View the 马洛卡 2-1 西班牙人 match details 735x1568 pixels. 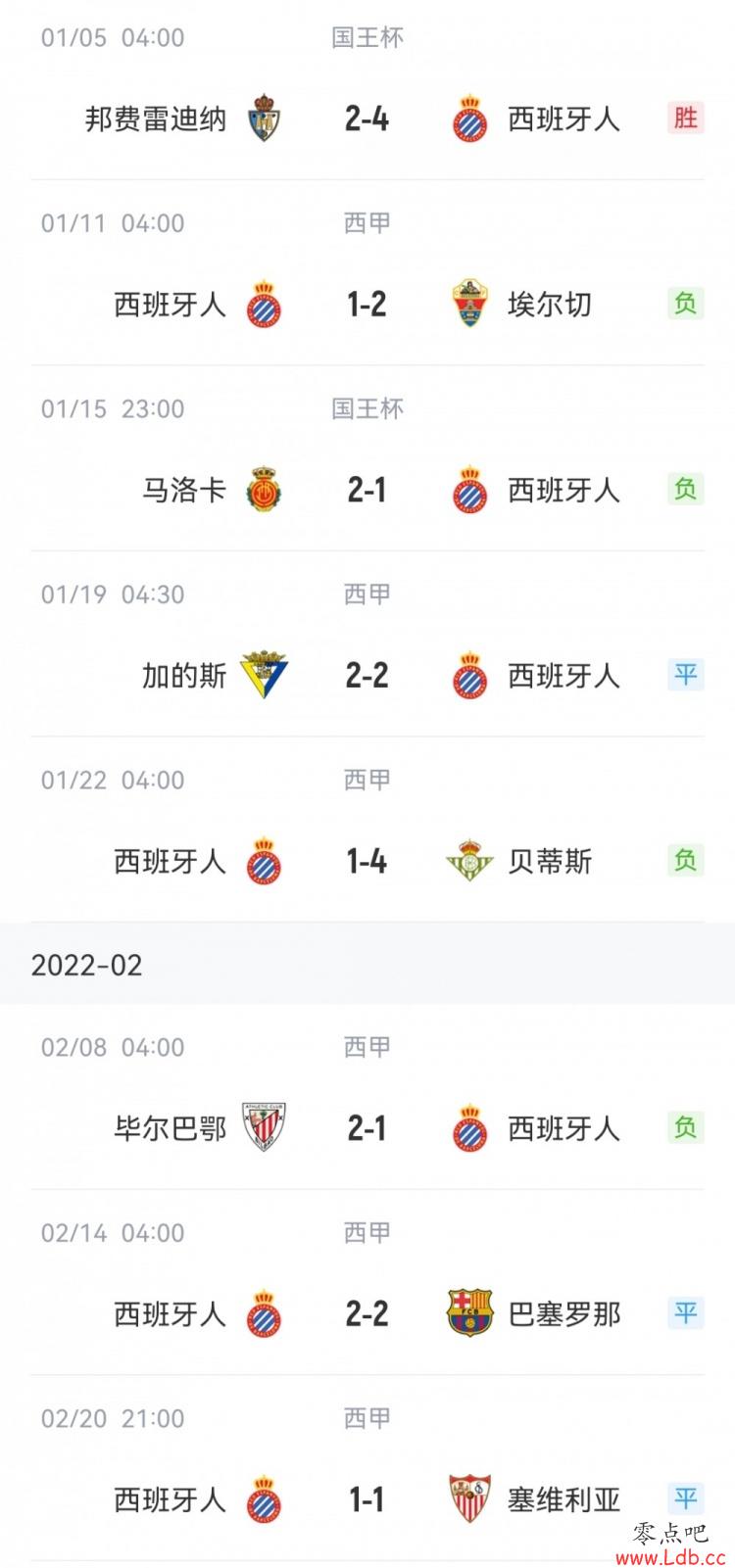(367, 458)
